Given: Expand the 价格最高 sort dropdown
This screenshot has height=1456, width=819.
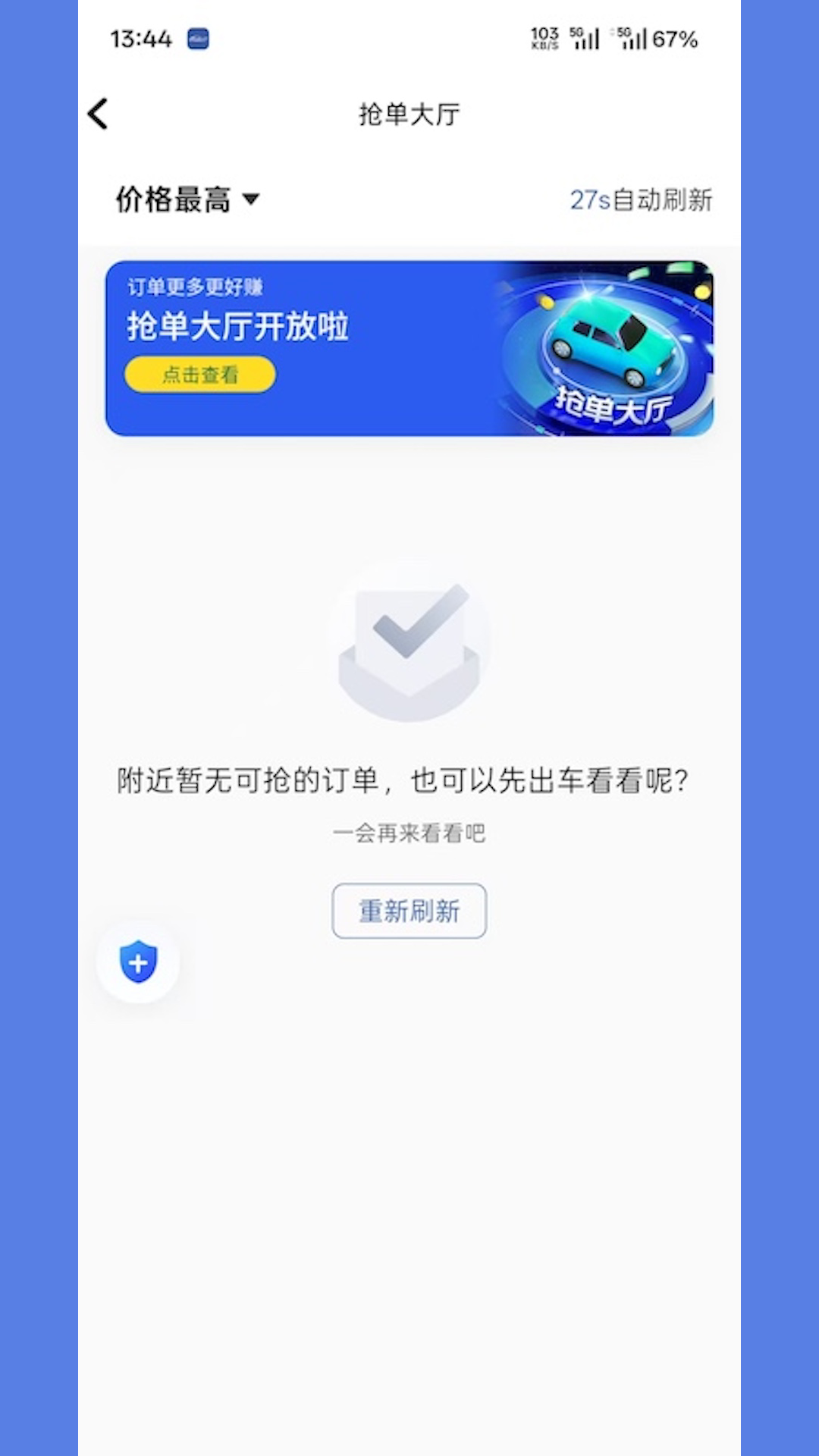Looking at the screenshot, I should (187, 200).
